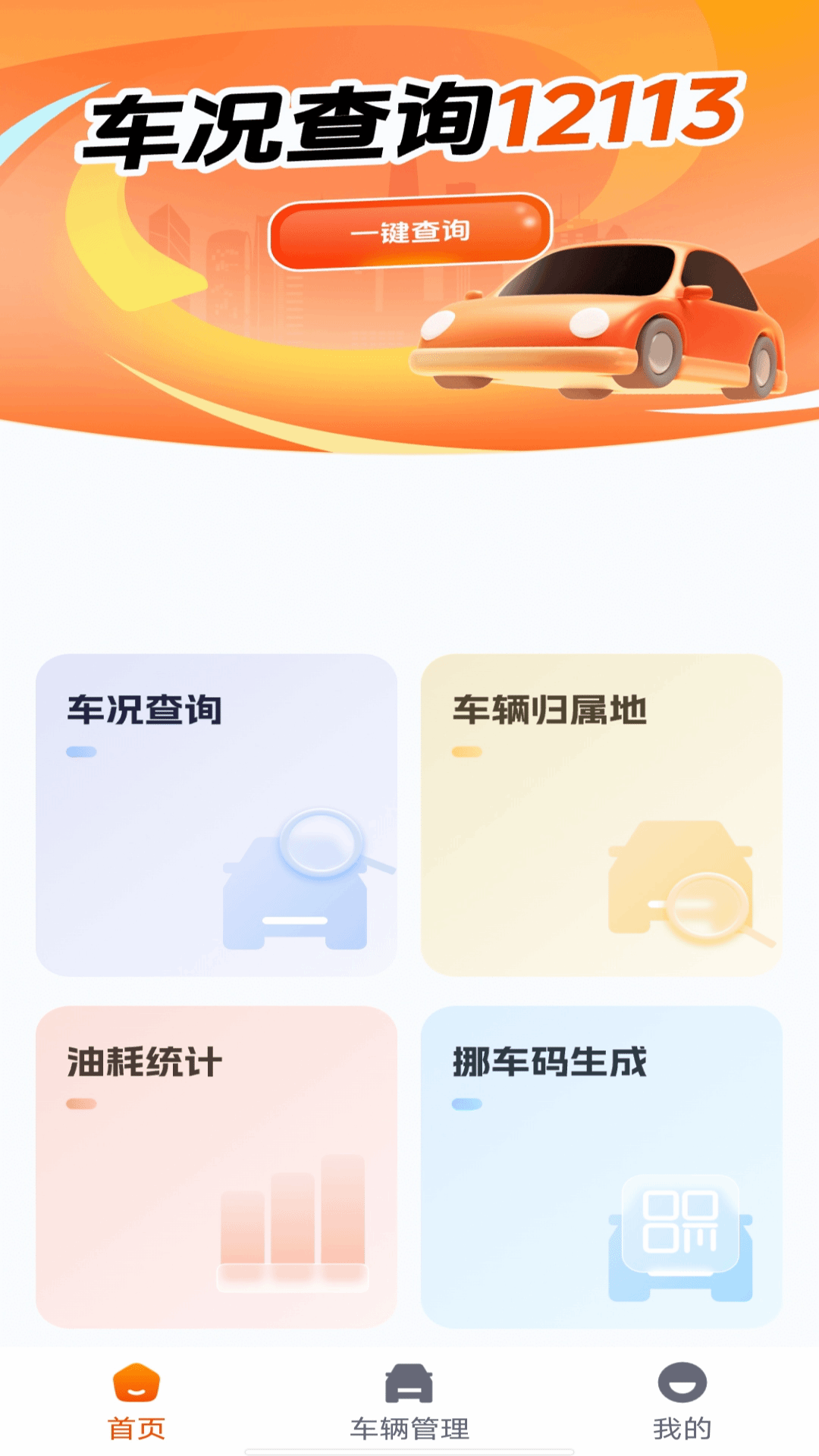The image size is (819, 1456).
Task: Go to the 我的 tab
Action: tap(682, 1401)
